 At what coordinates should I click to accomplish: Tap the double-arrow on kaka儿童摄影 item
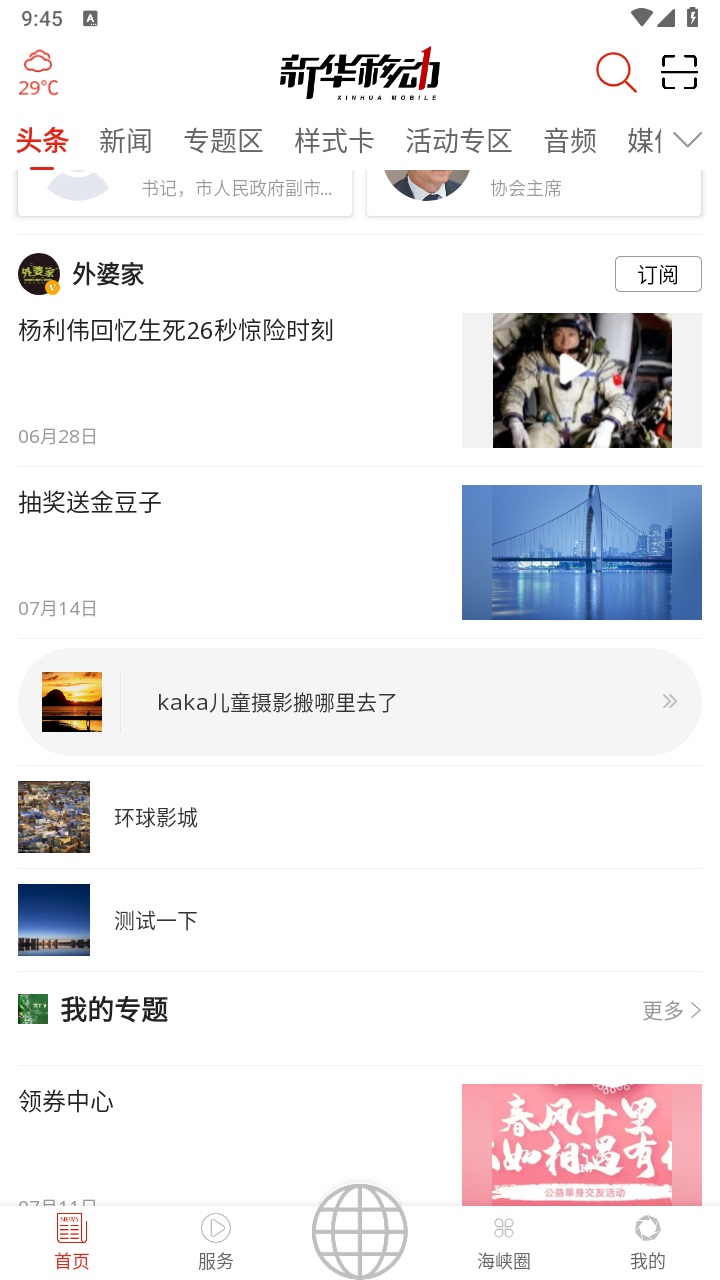(x=669, y=701)
